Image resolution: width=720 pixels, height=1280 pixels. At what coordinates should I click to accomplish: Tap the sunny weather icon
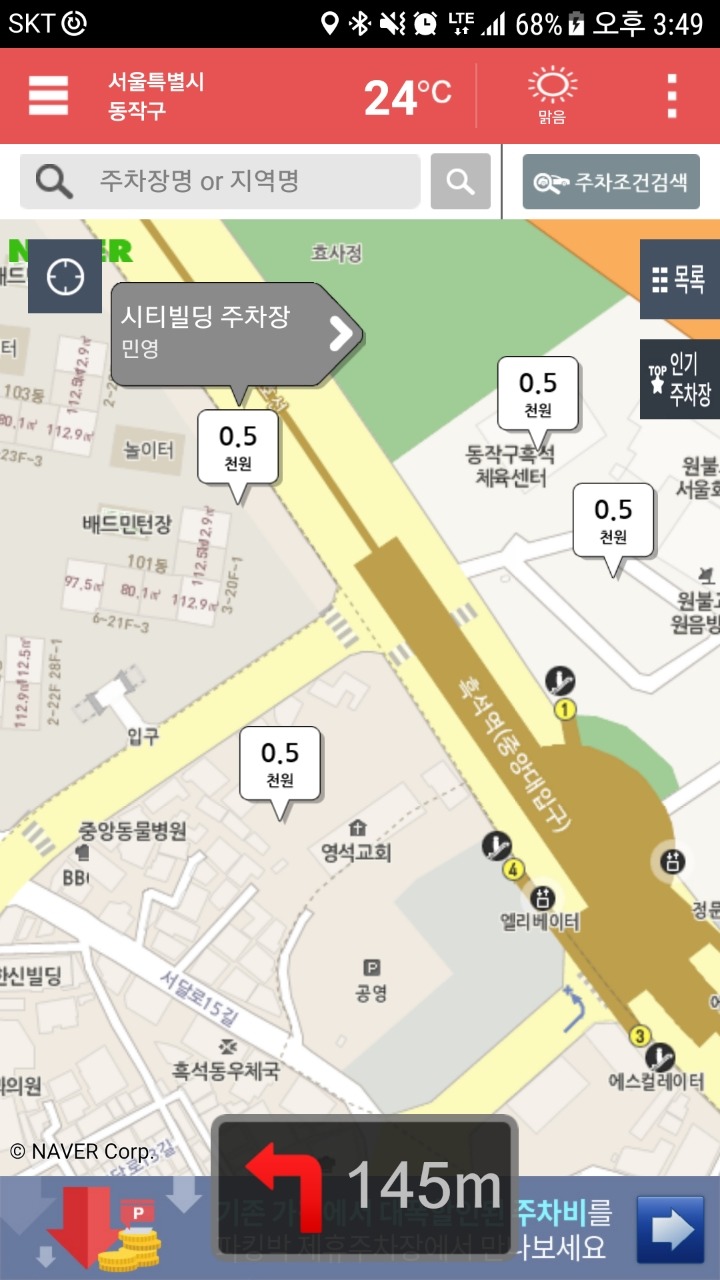[552, 93]
